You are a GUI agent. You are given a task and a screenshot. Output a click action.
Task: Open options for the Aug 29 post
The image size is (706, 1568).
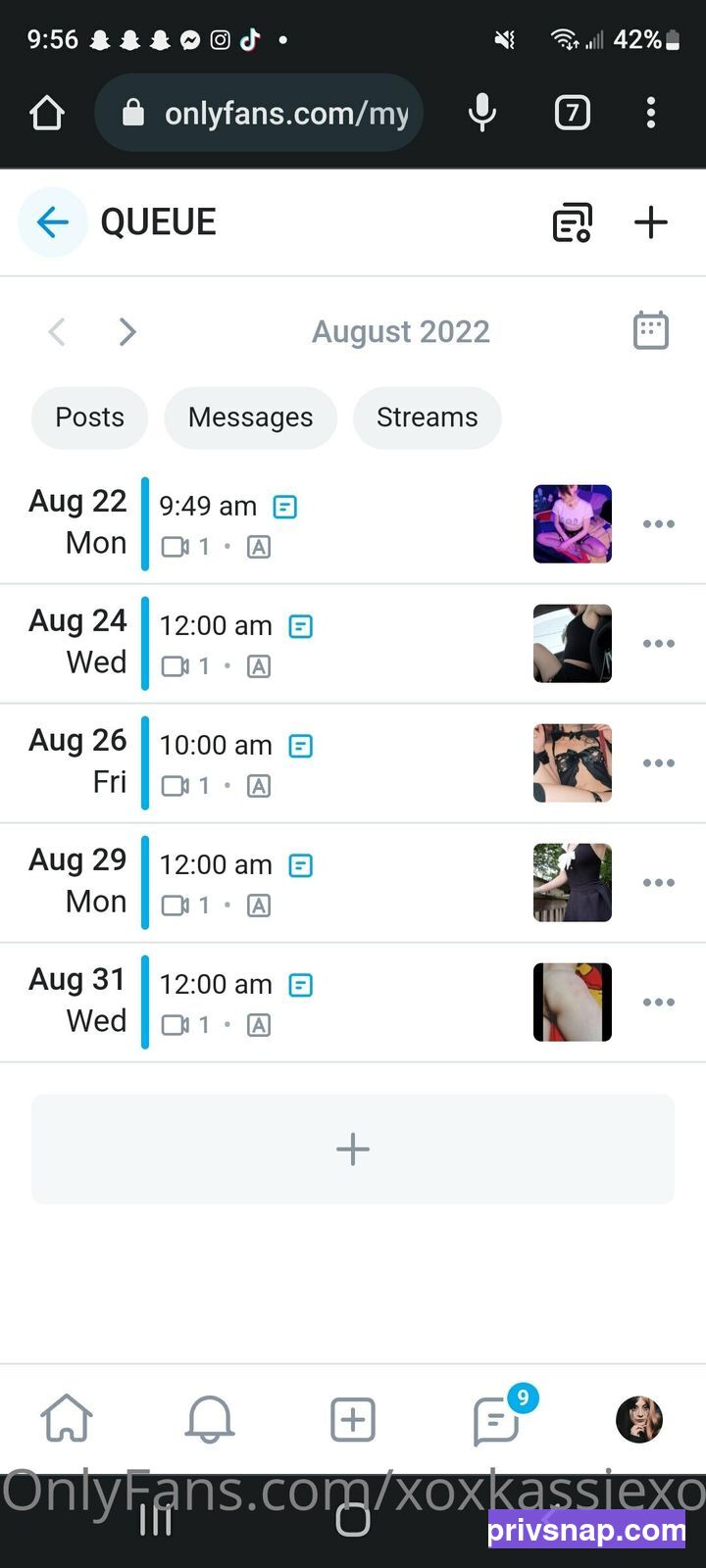pyautogui.click(x=658, y=883)
